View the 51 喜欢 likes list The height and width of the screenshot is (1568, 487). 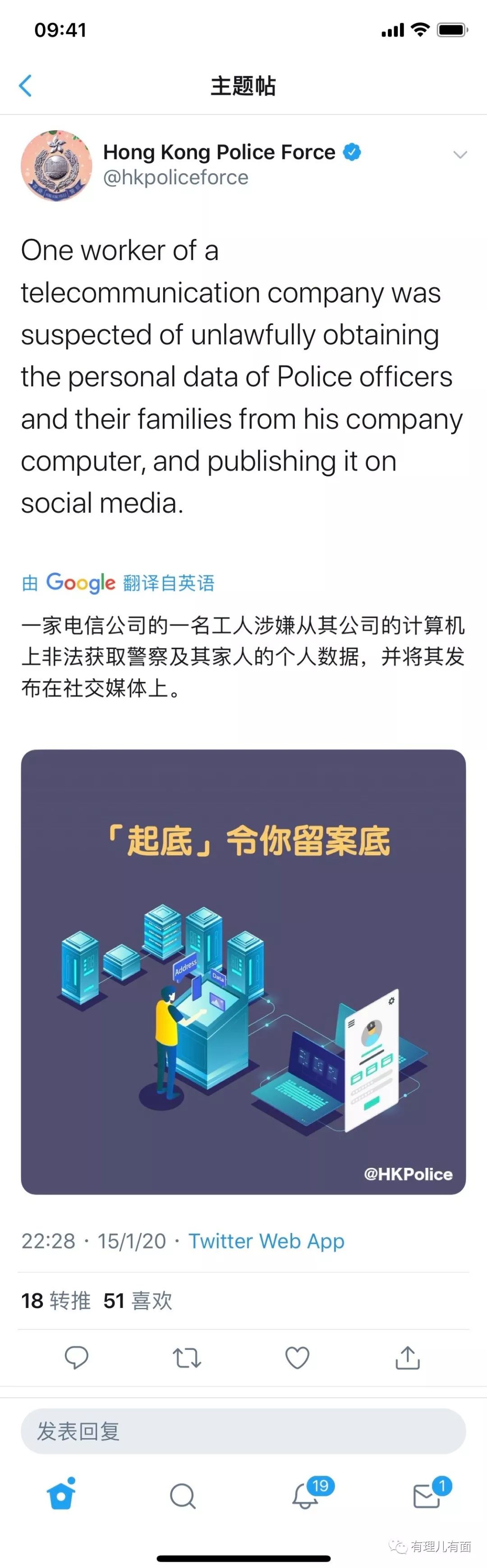point(138,1301)
